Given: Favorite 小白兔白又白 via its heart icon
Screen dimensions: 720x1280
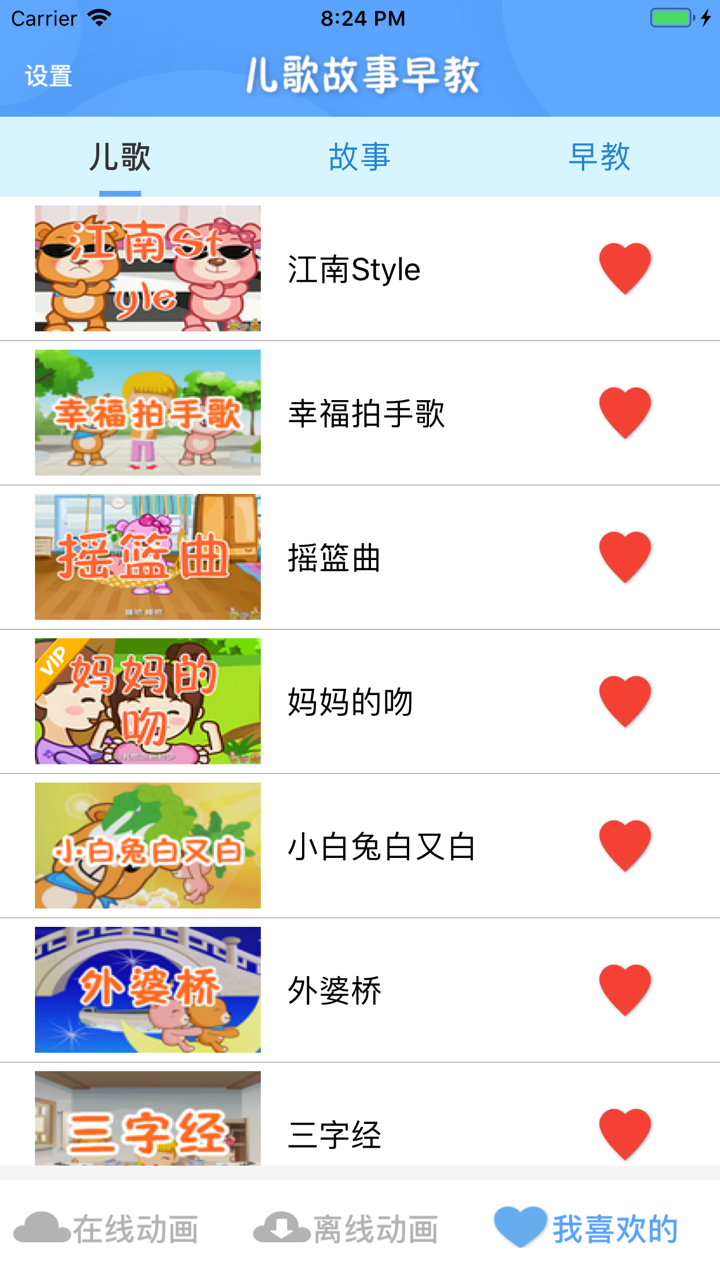Looking at the screenshot, I should (x=625, y=844).
